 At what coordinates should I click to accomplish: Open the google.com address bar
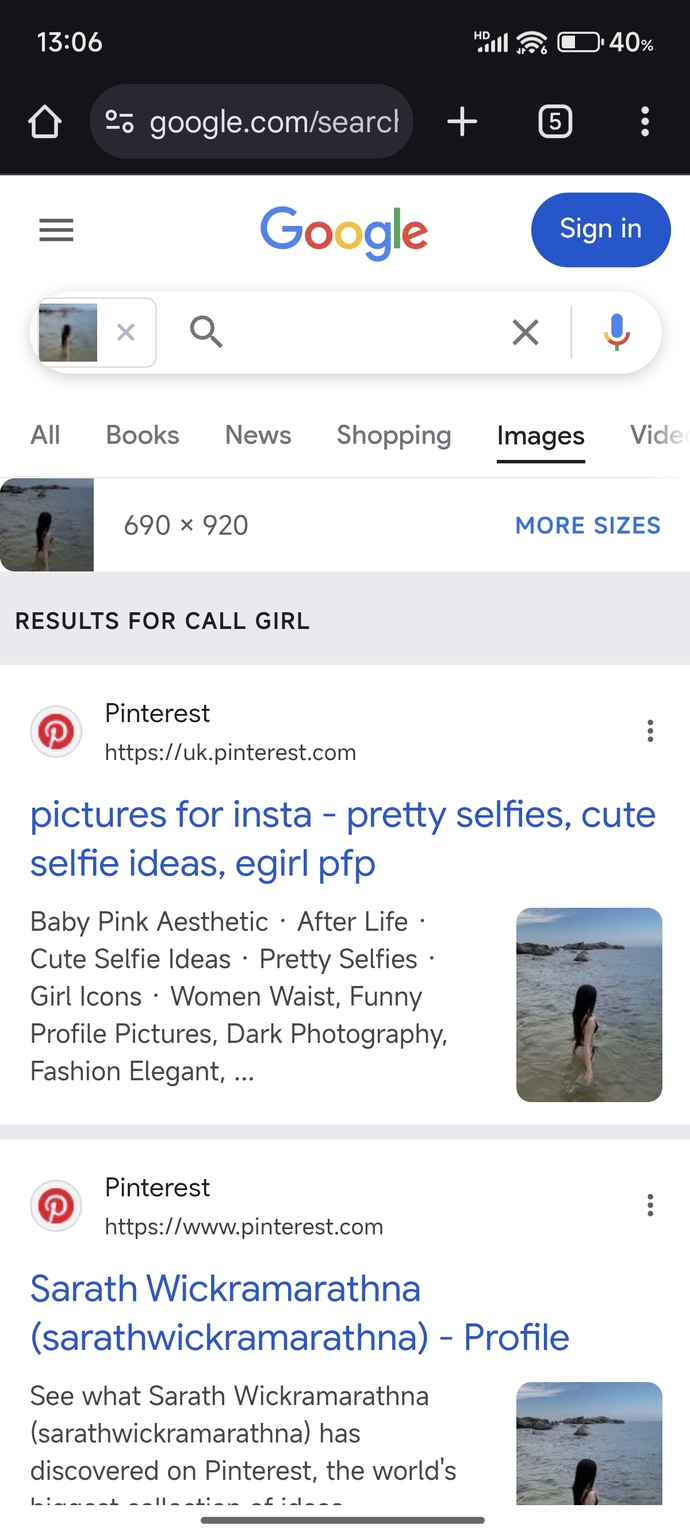[251, 122]
